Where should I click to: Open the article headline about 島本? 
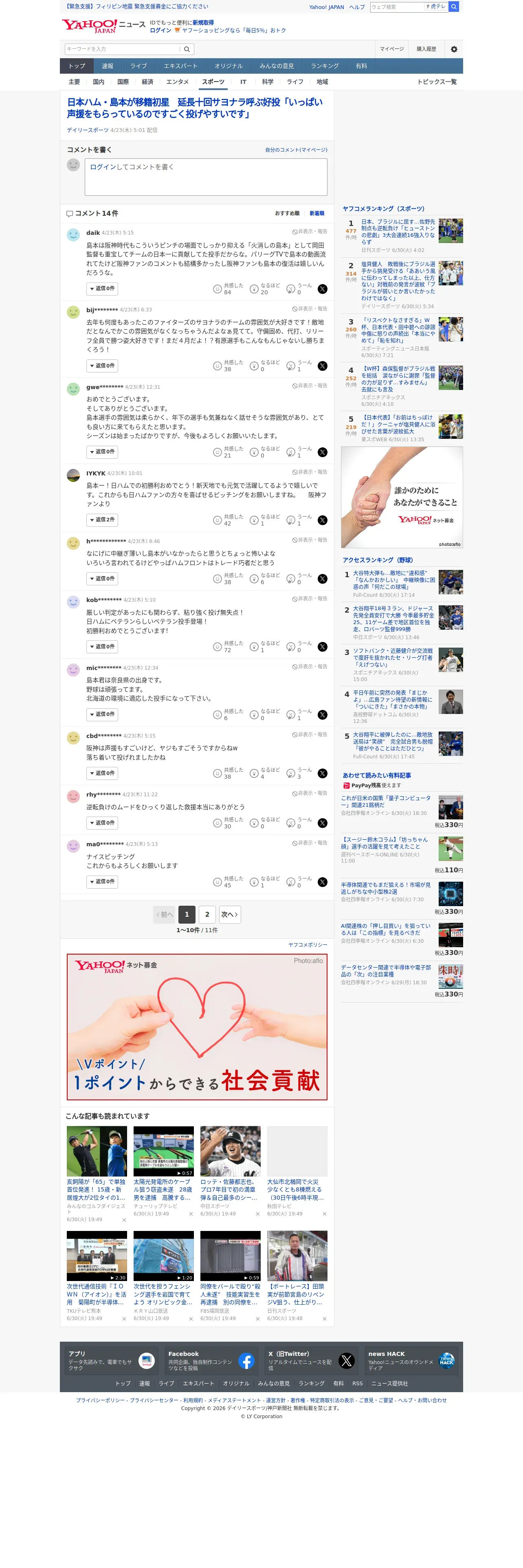coord(195,108)
